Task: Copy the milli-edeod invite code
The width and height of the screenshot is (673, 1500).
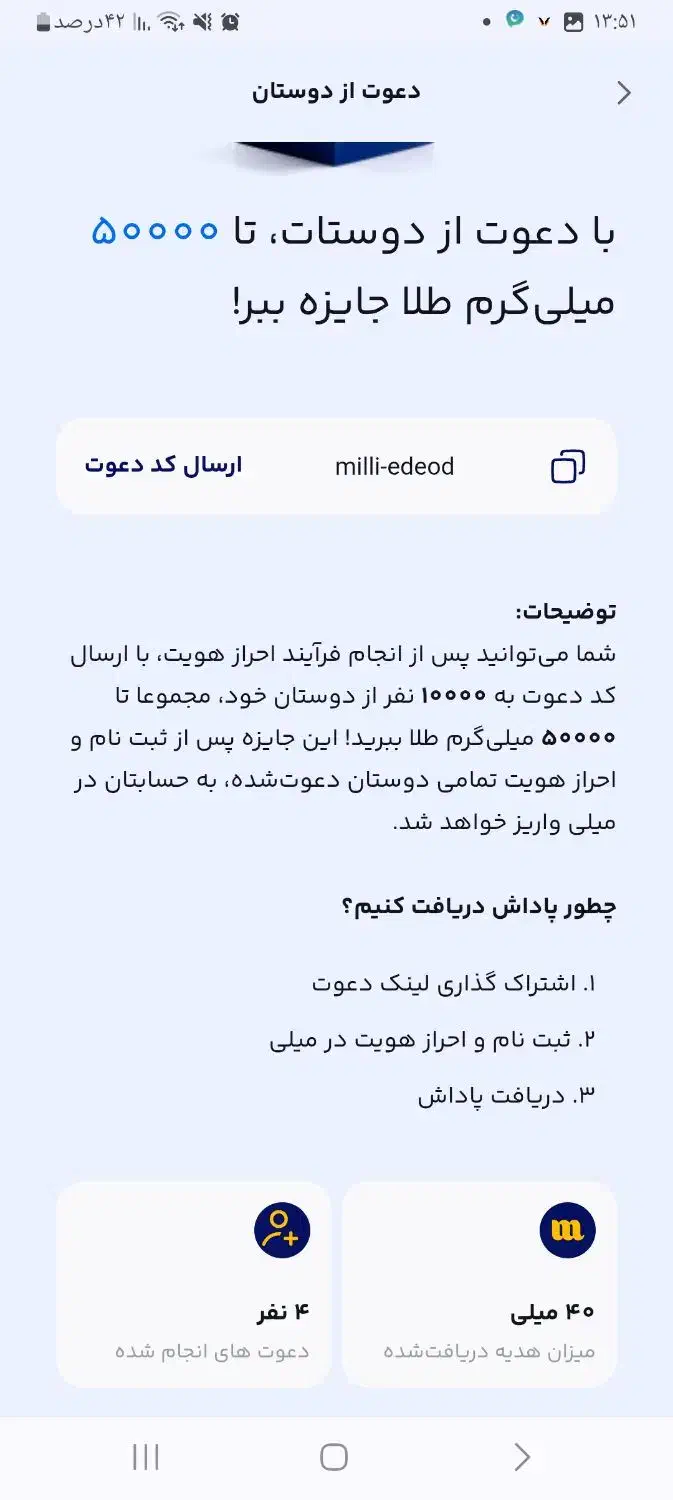Action: pyautogui.click(x=567, y=467)
